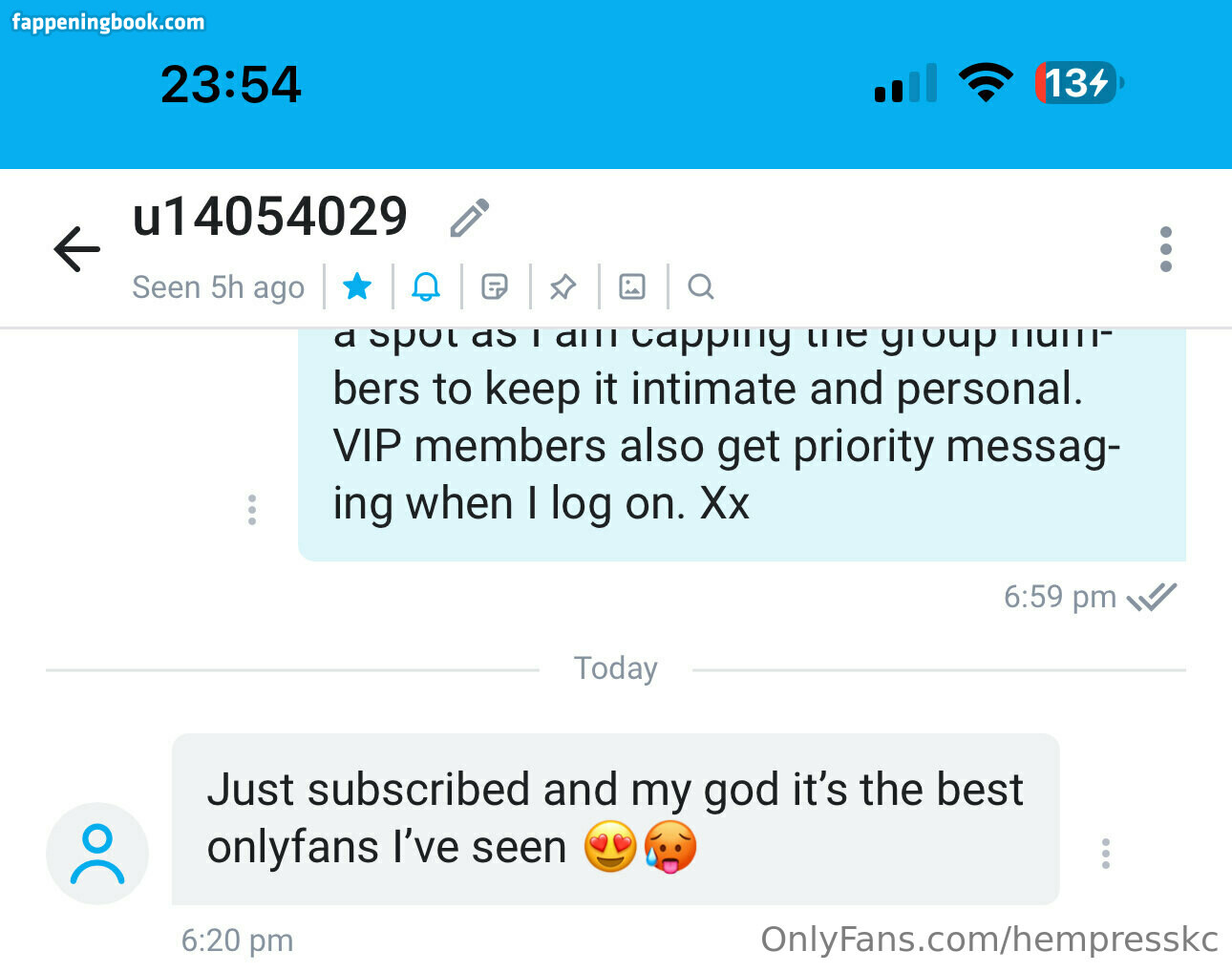Screen dimensions: 1232x972
Task: Open options for the VIP members message
Action: tap(252, 509)
